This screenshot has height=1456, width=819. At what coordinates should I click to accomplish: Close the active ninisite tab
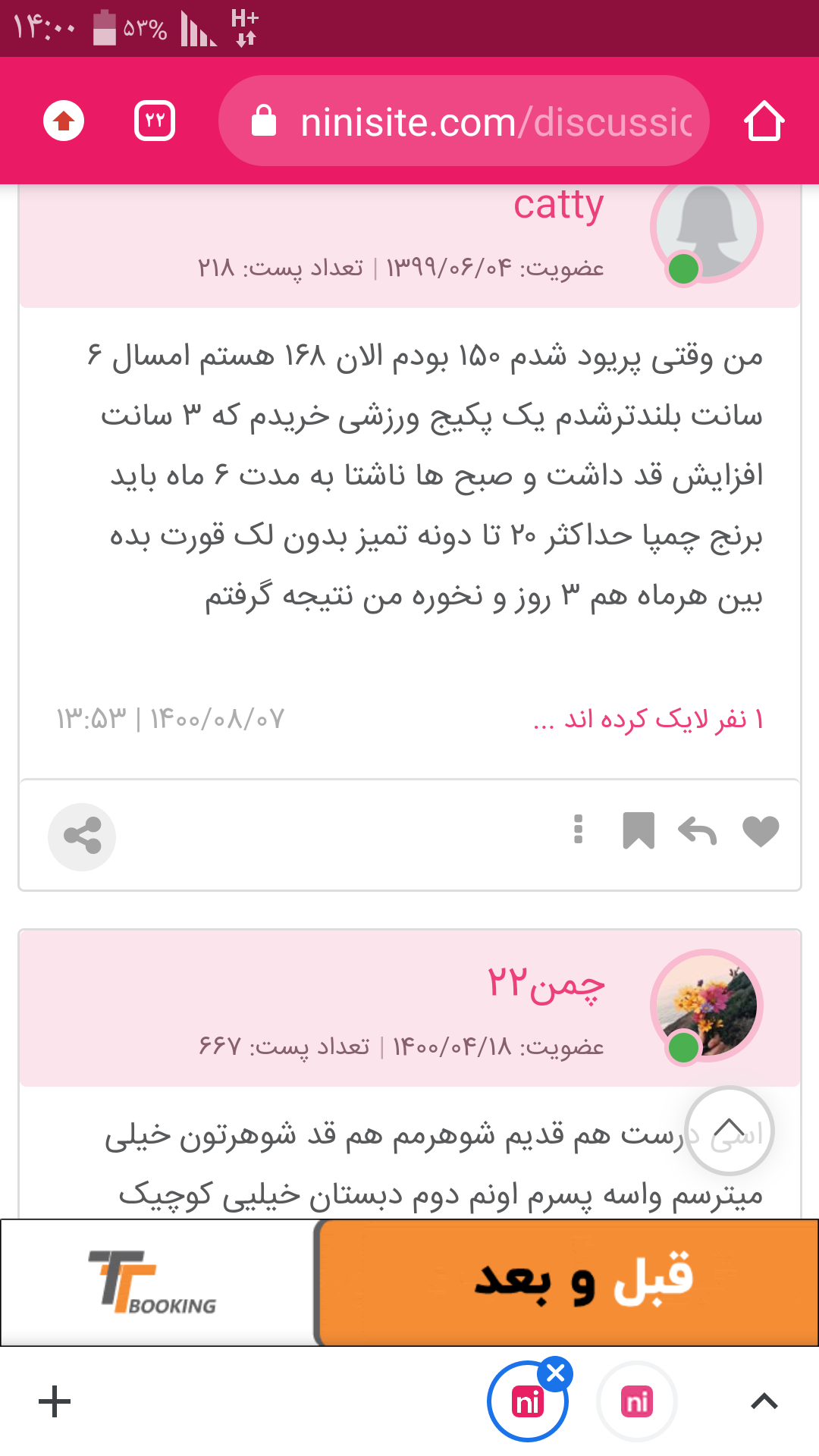[556, 1373]
